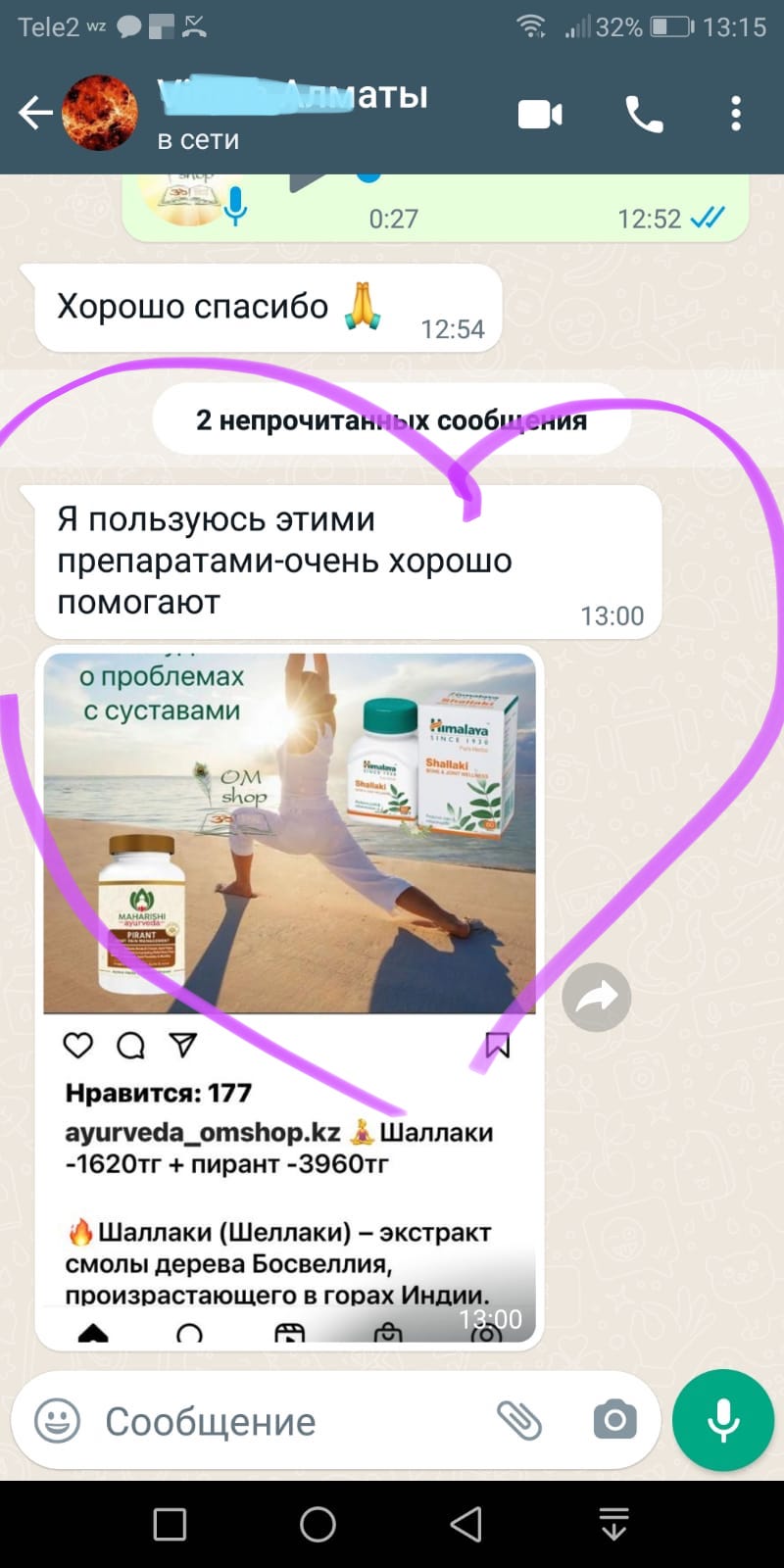Screen dimensions: 784x1568
Task: Open the contact's profile picture
Action: pyautogui.click(x=100, y=113)
